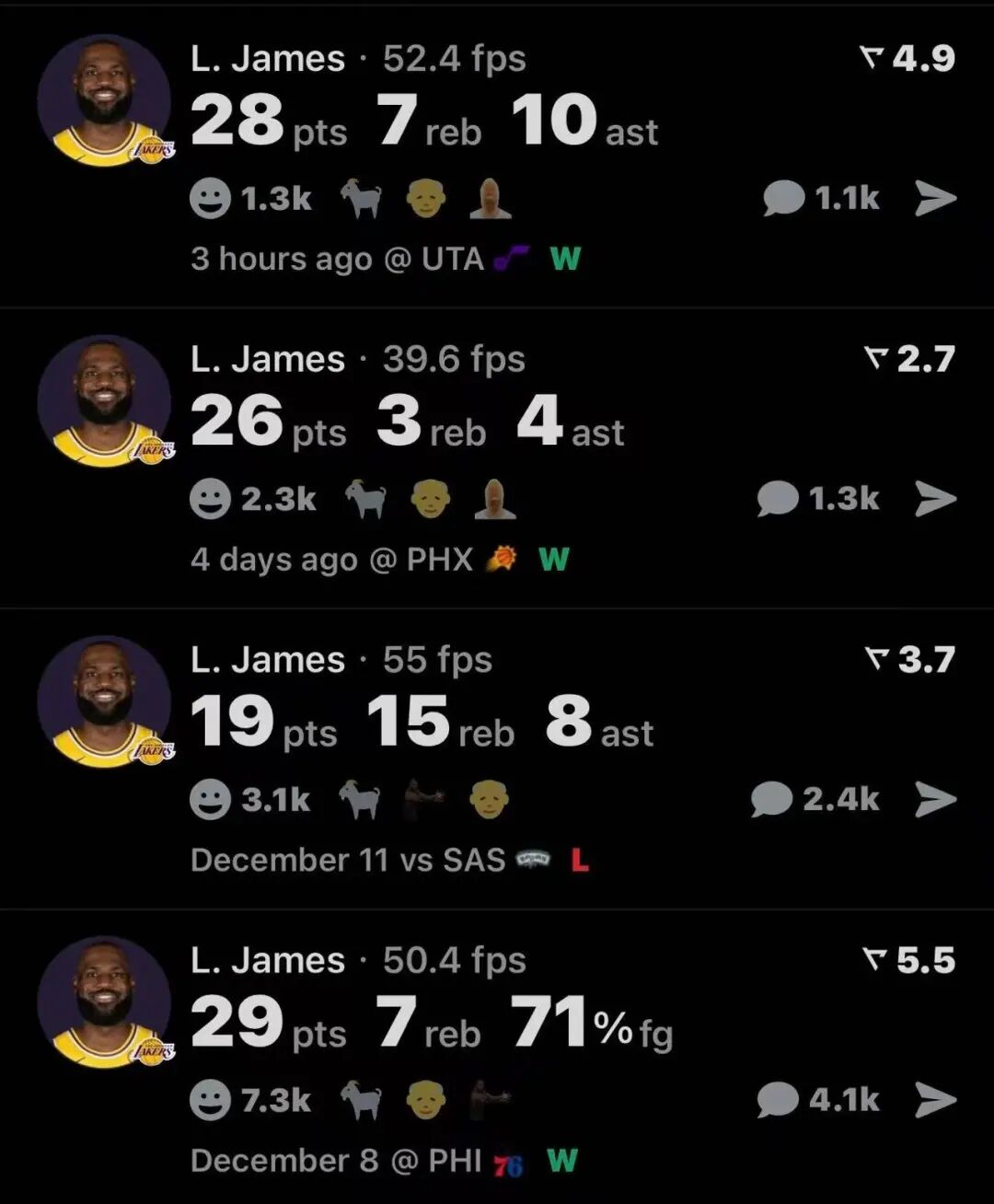
Task: Share the December 8 PHI performance
Action: tap(936, 1101)
